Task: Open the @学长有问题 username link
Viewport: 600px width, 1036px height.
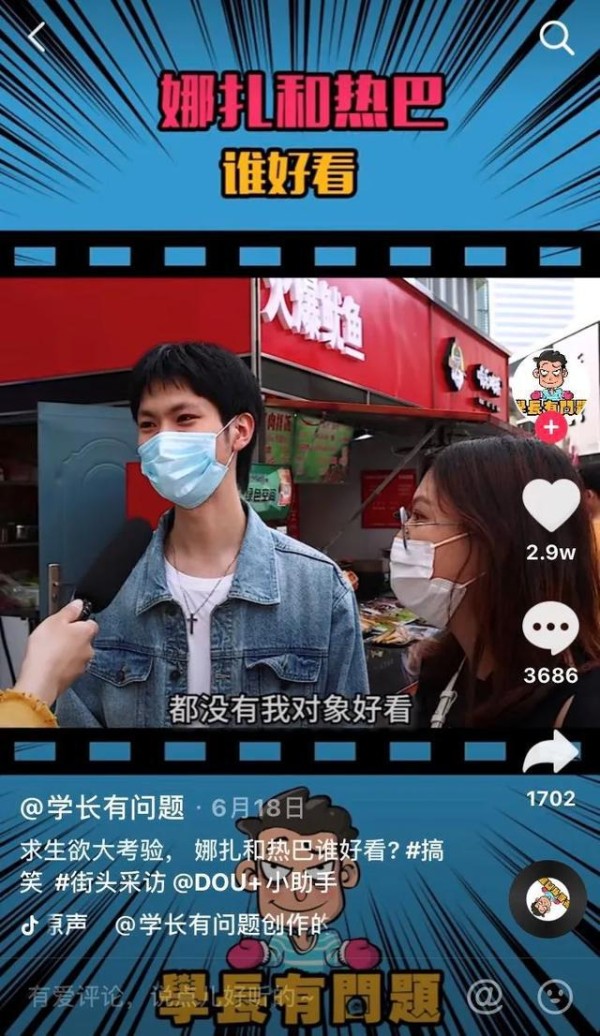Action: (103, 807)
